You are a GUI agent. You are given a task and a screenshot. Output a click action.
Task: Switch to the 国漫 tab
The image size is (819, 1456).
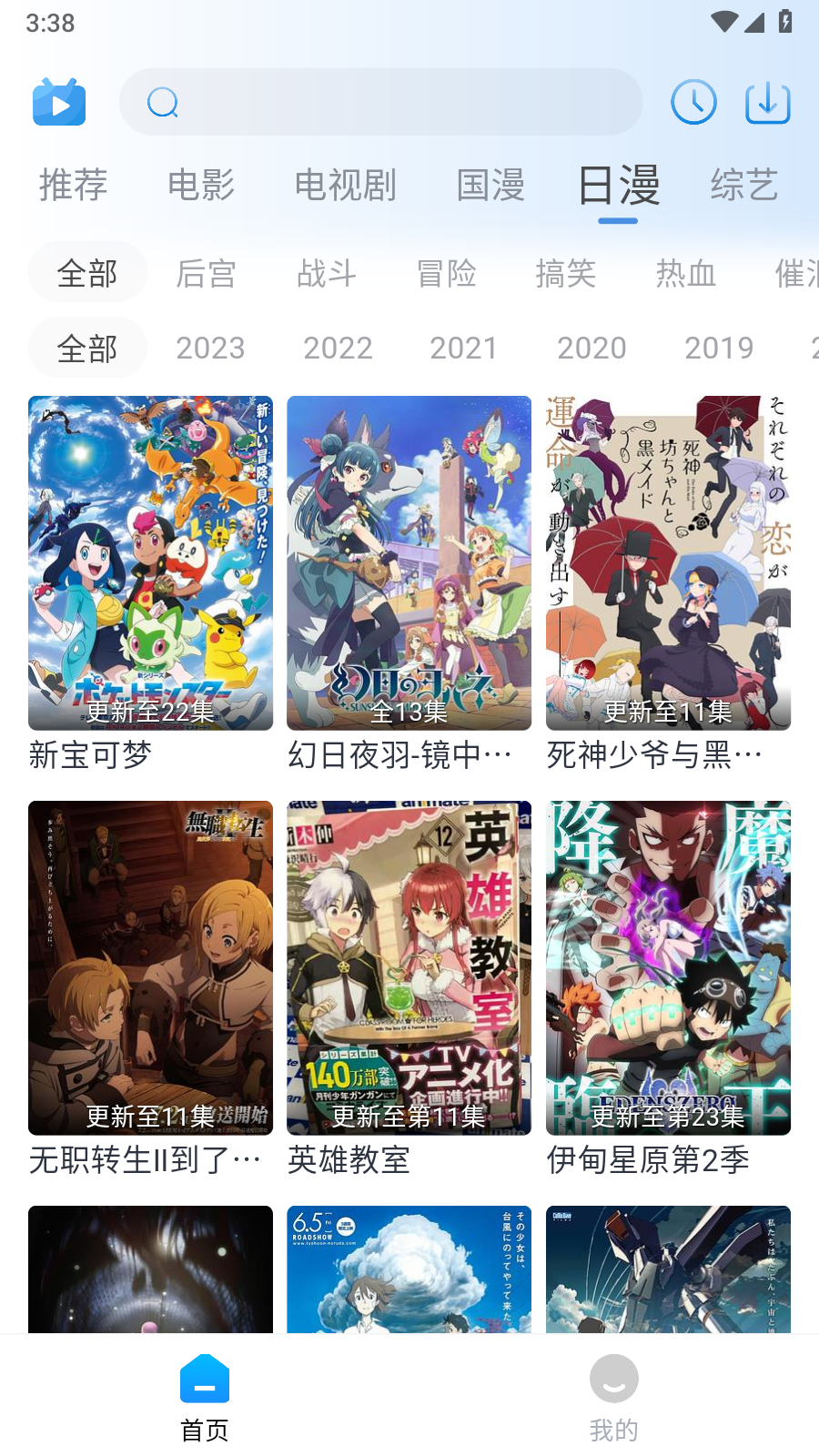490,186
